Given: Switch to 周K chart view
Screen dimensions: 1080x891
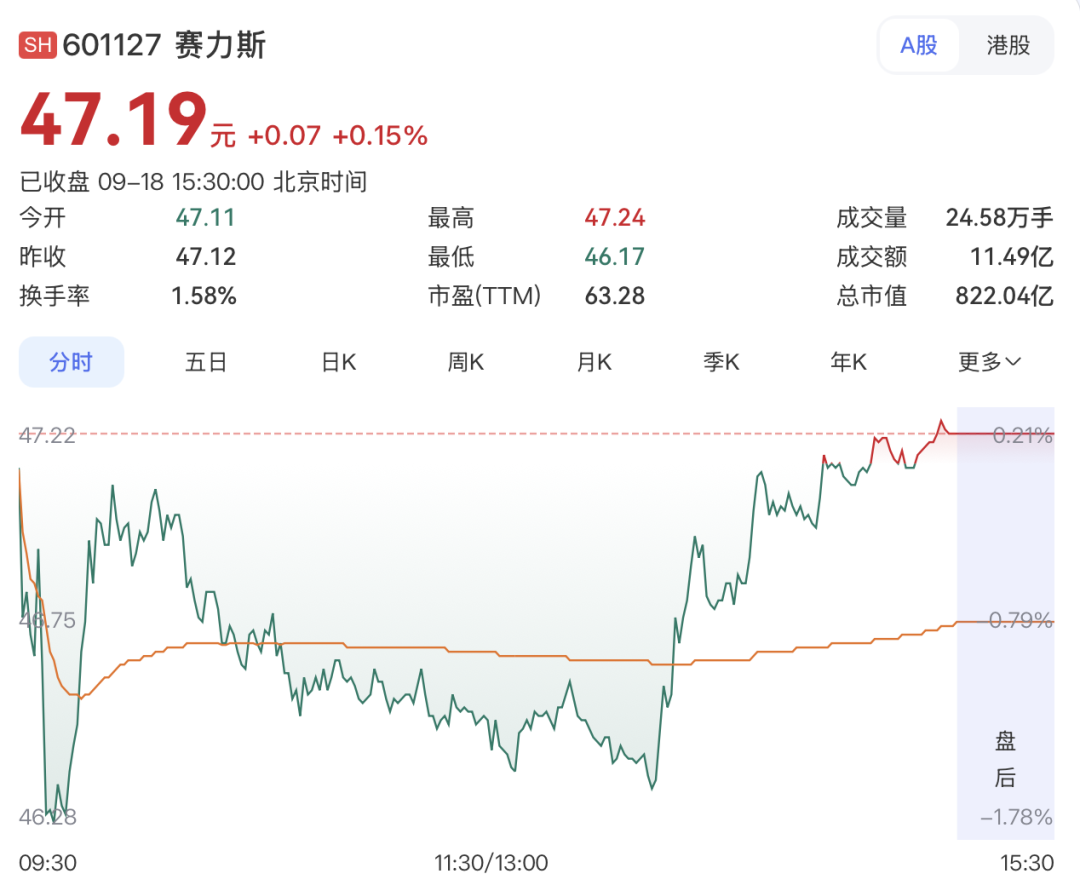Looking at the screenshot, I should pos(466,361).
